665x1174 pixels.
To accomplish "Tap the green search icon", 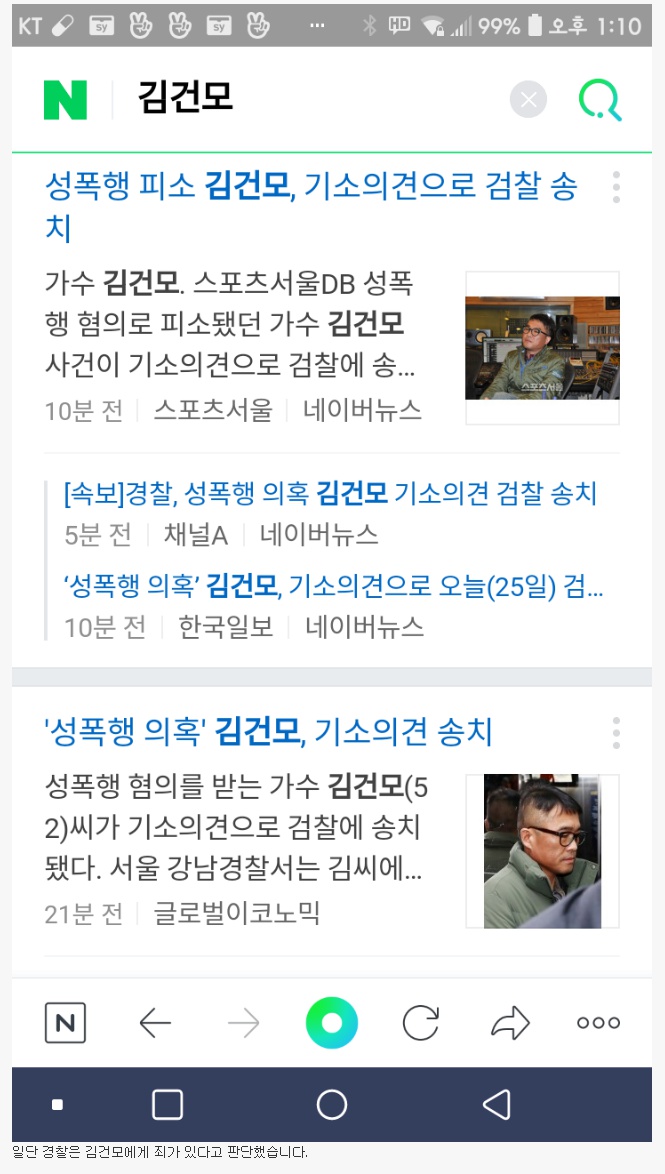I will (x=600, y=100).
